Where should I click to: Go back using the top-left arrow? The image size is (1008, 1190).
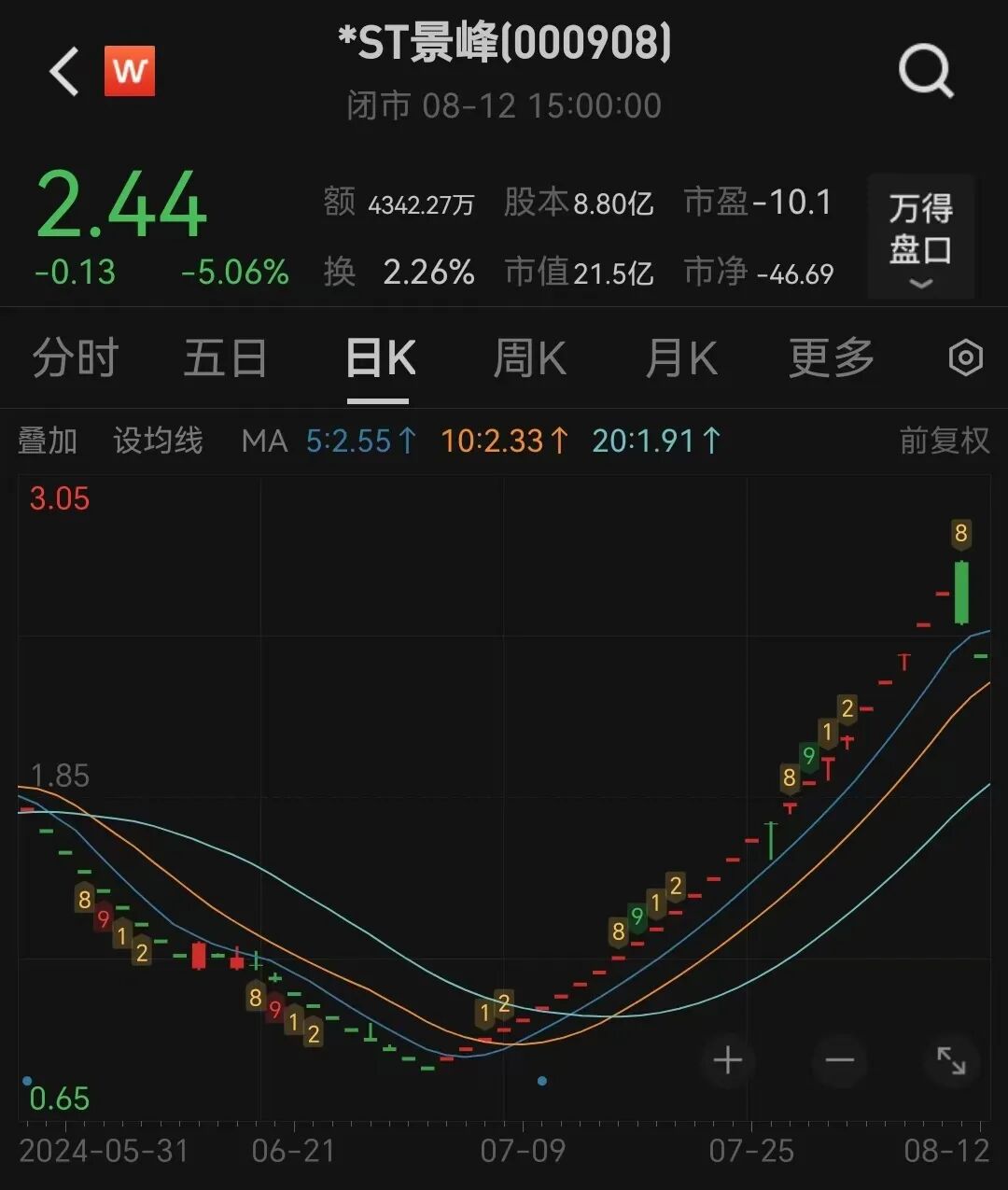[64, 72]
